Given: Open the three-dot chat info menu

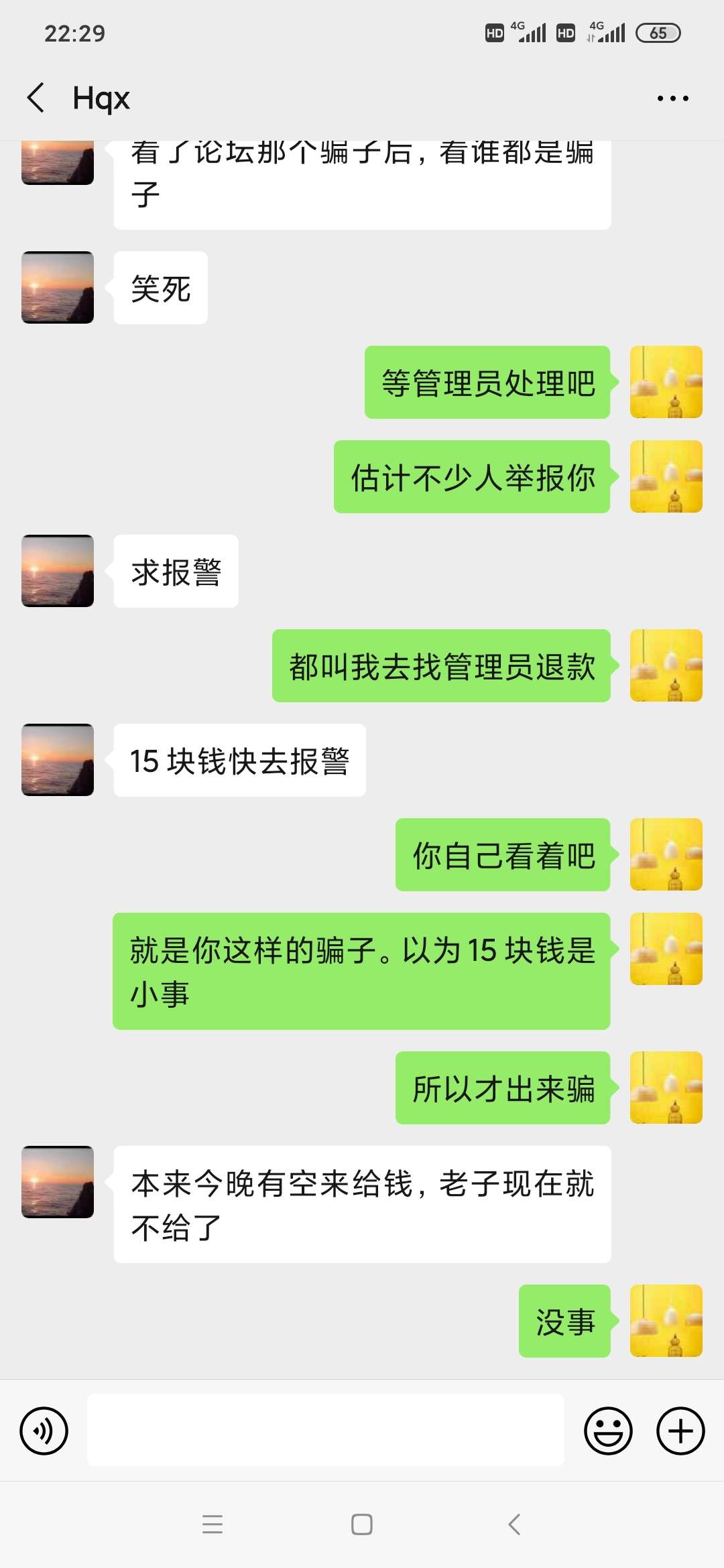Looking at the screenshot, I should (x=672, y=99).
